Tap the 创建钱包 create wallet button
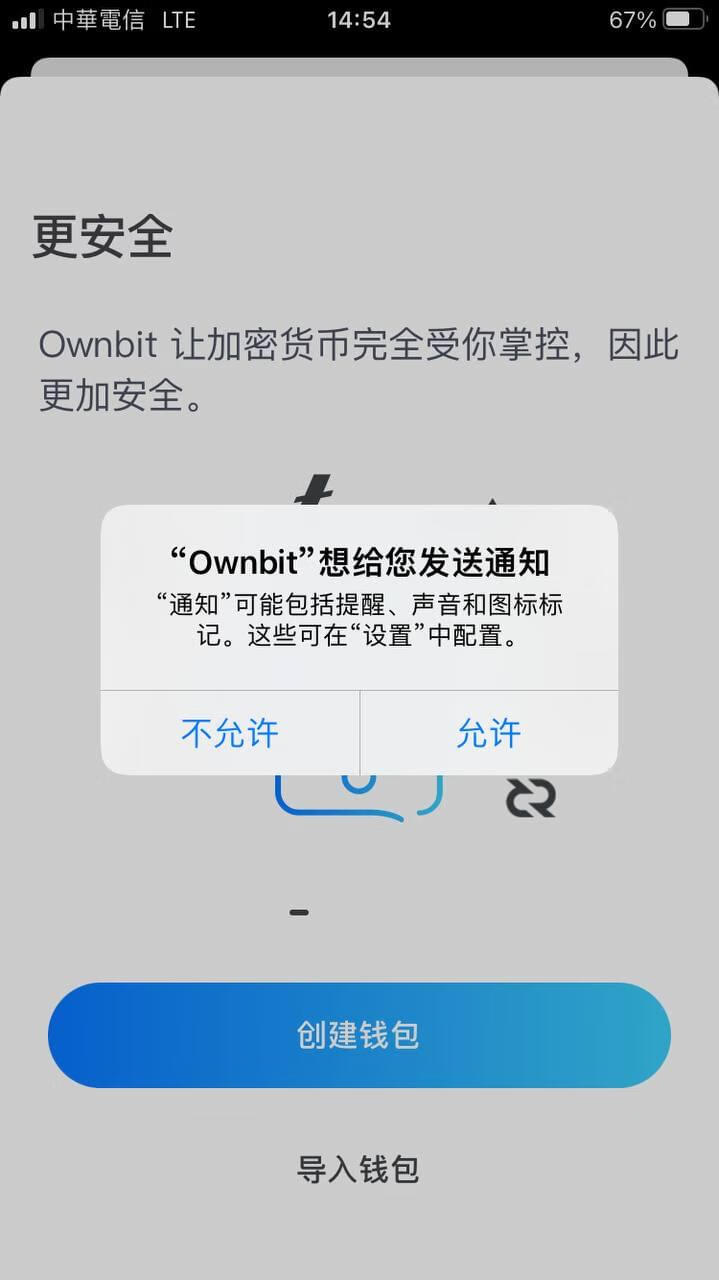 pyautogui.click(x=359, y=1035)
